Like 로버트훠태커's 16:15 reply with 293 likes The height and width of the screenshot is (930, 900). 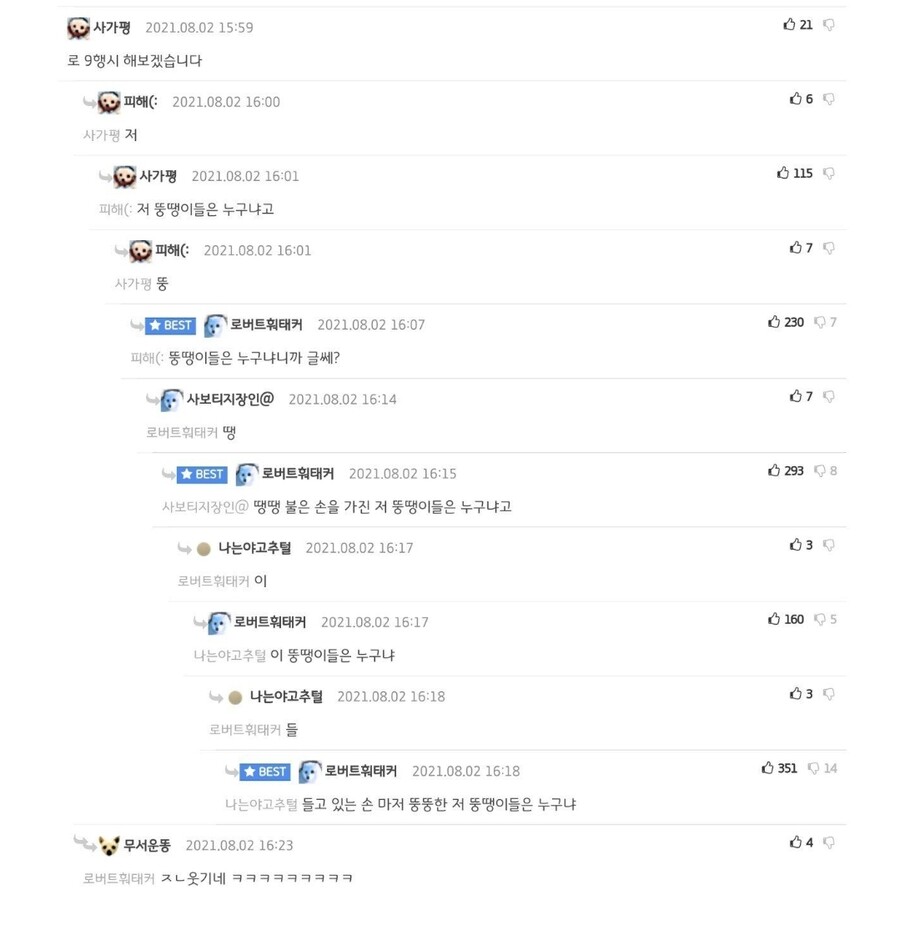click(774, 470)
